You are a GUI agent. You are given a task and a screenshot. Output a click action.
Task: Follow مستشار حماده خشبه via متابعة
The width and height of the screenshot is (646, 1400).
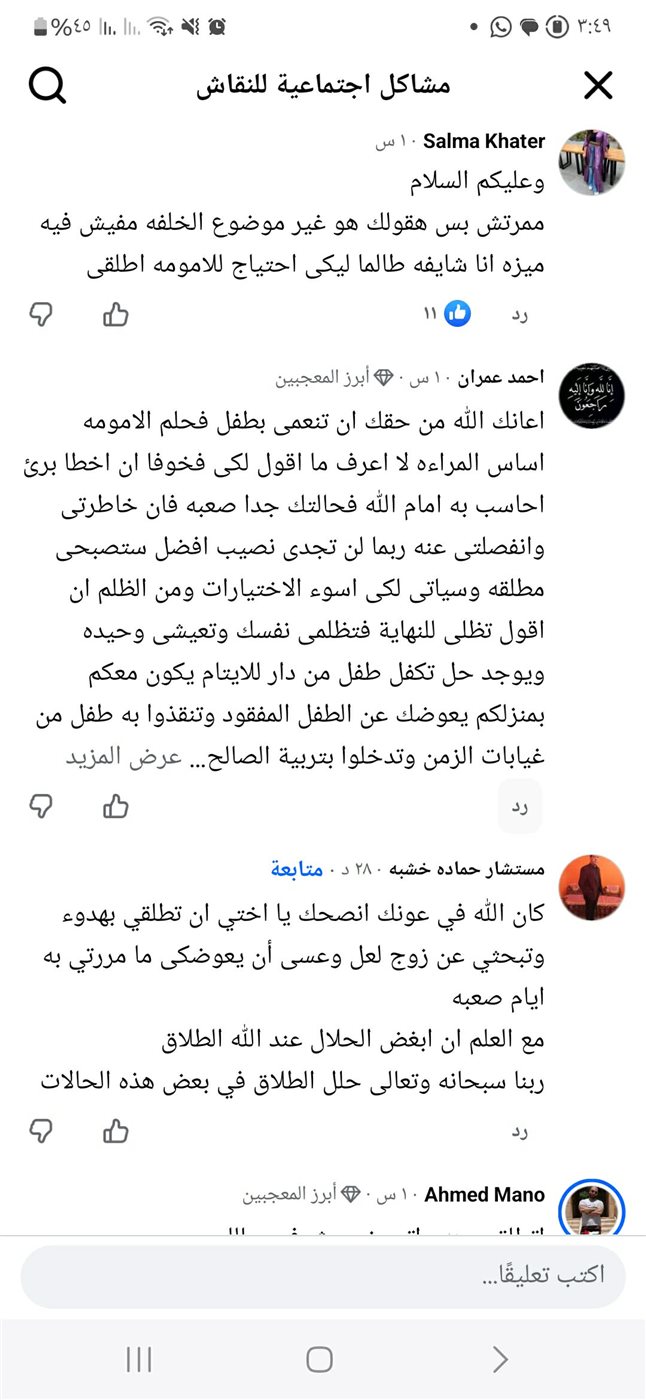297,869
